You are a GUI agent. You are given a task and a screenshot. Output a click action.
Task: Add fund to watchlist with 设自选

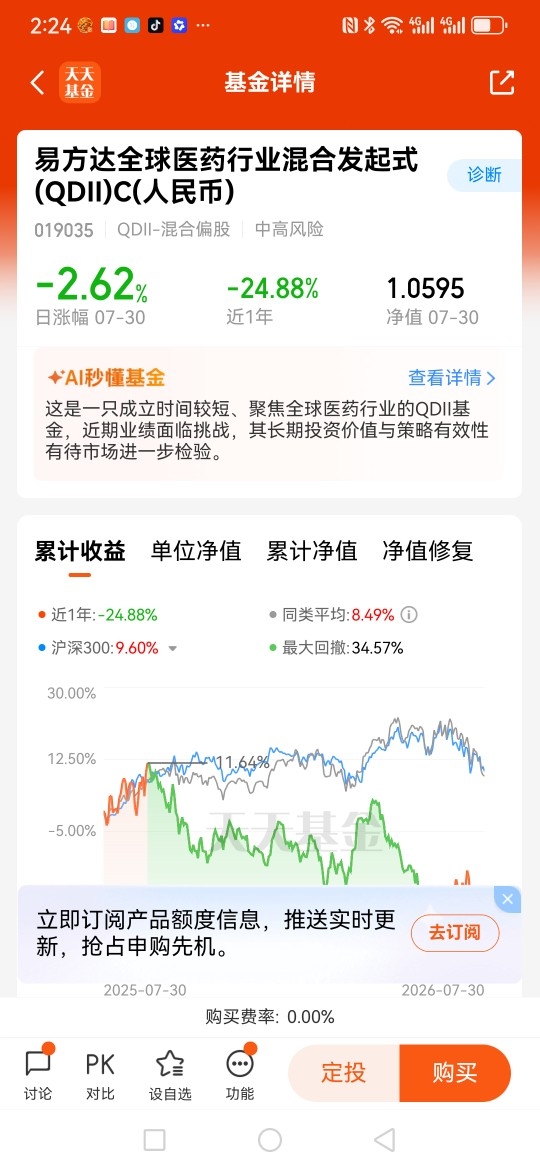click(170, 1074)
